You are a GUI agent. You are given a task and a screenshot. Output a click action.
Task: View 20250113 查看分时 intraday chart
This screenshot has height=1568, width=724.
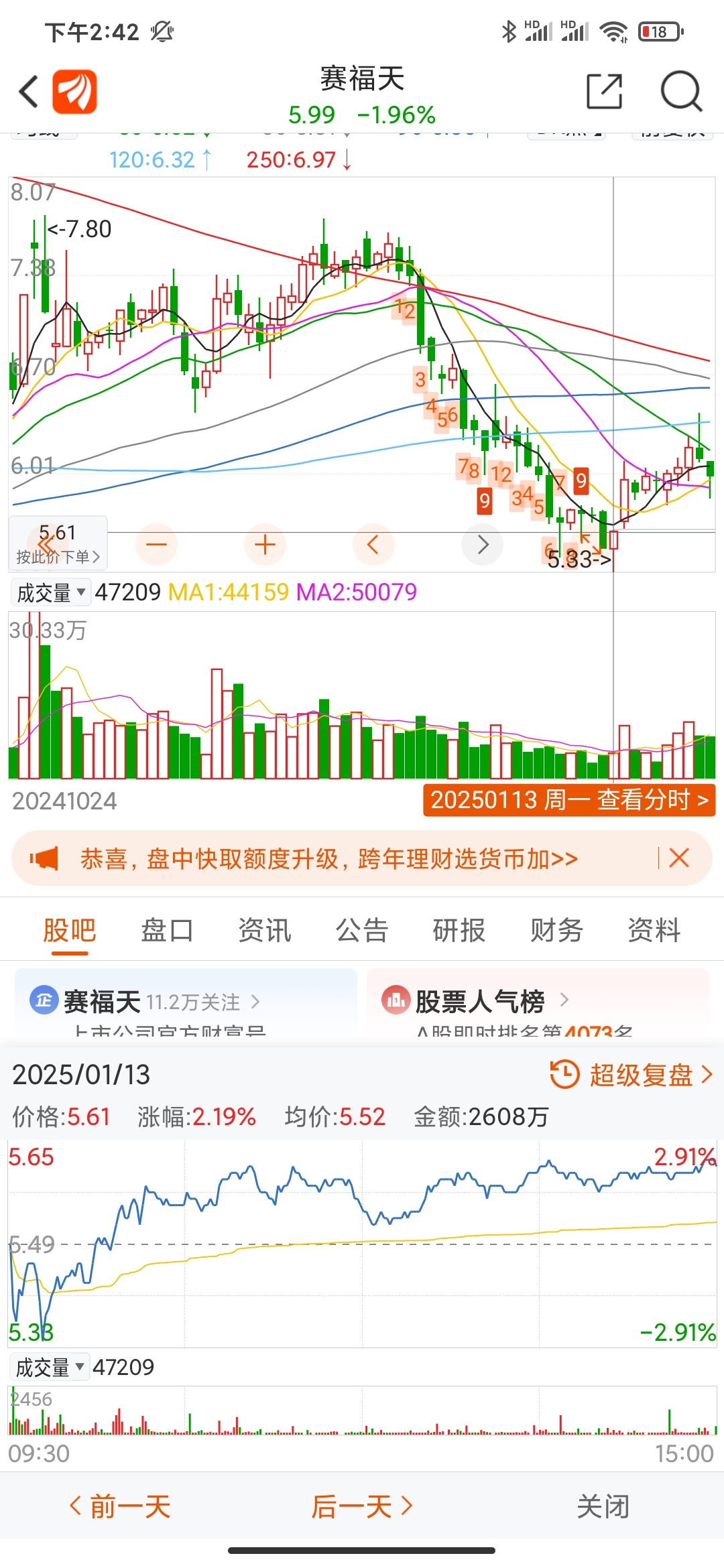569,800
